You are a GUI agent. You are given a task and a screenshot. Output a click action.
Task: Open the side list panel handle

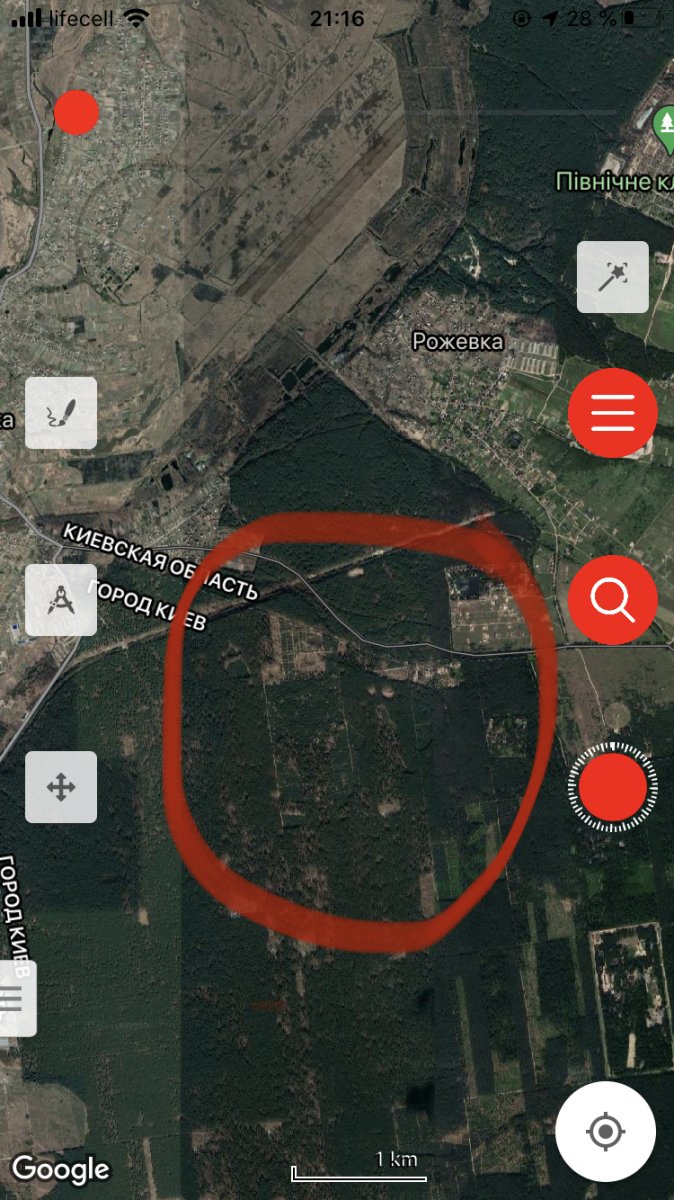pos(16,998)
